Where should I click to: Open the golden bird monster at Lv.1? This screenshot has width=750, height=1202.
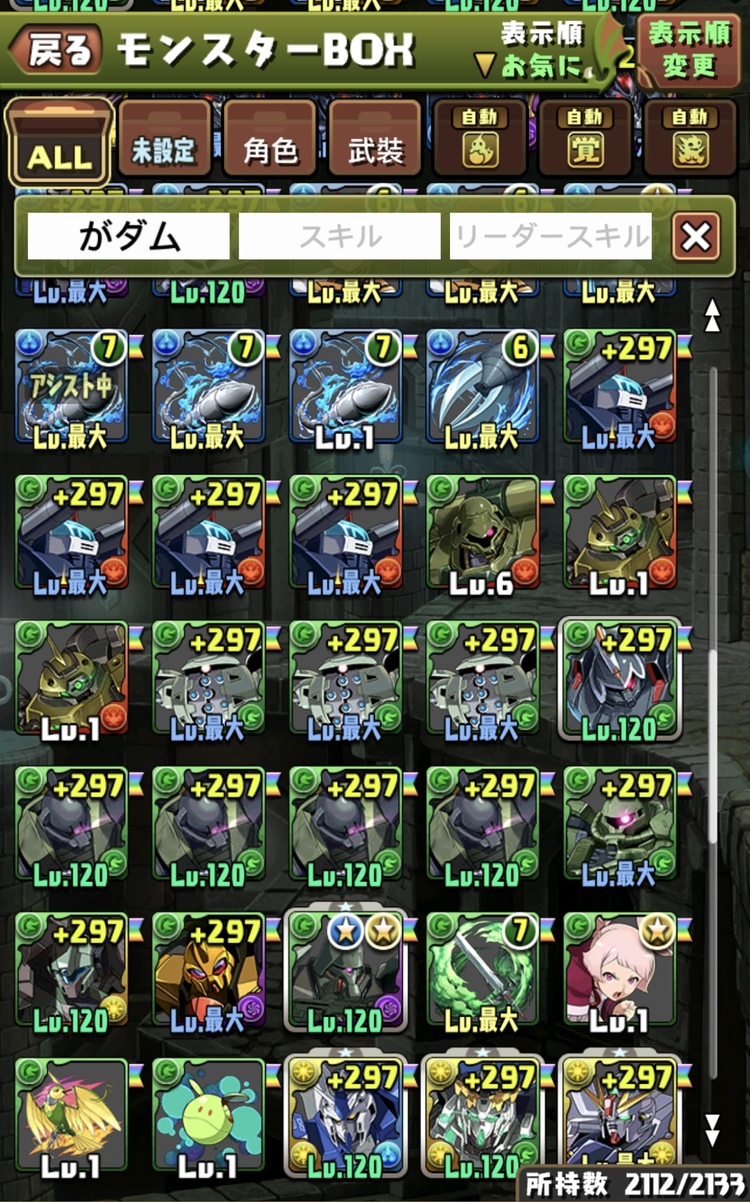pyautogui.click(x=72, y=1118)
